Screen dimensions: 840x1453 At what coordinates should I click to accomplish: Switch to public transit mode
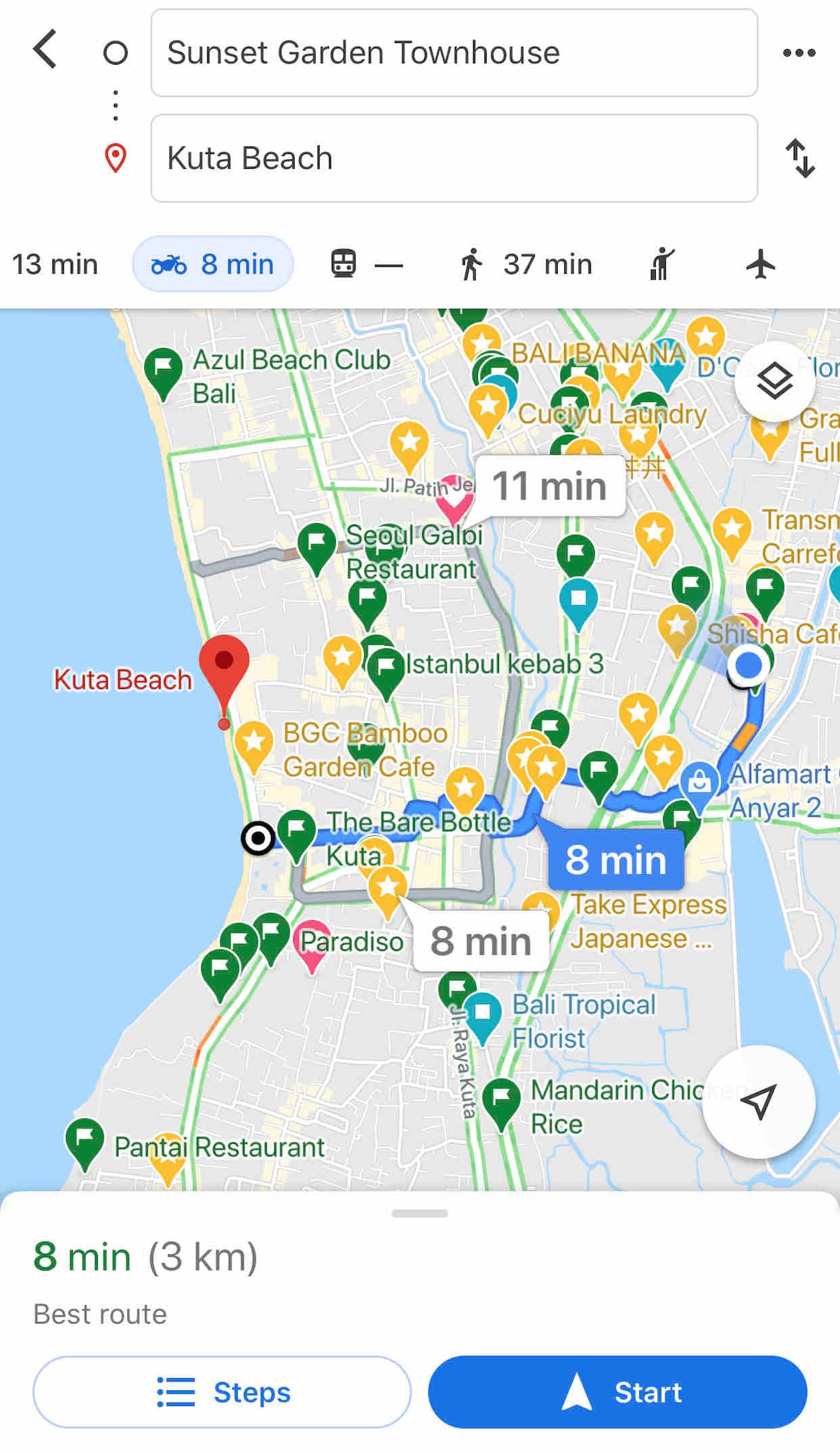[365, 265]
